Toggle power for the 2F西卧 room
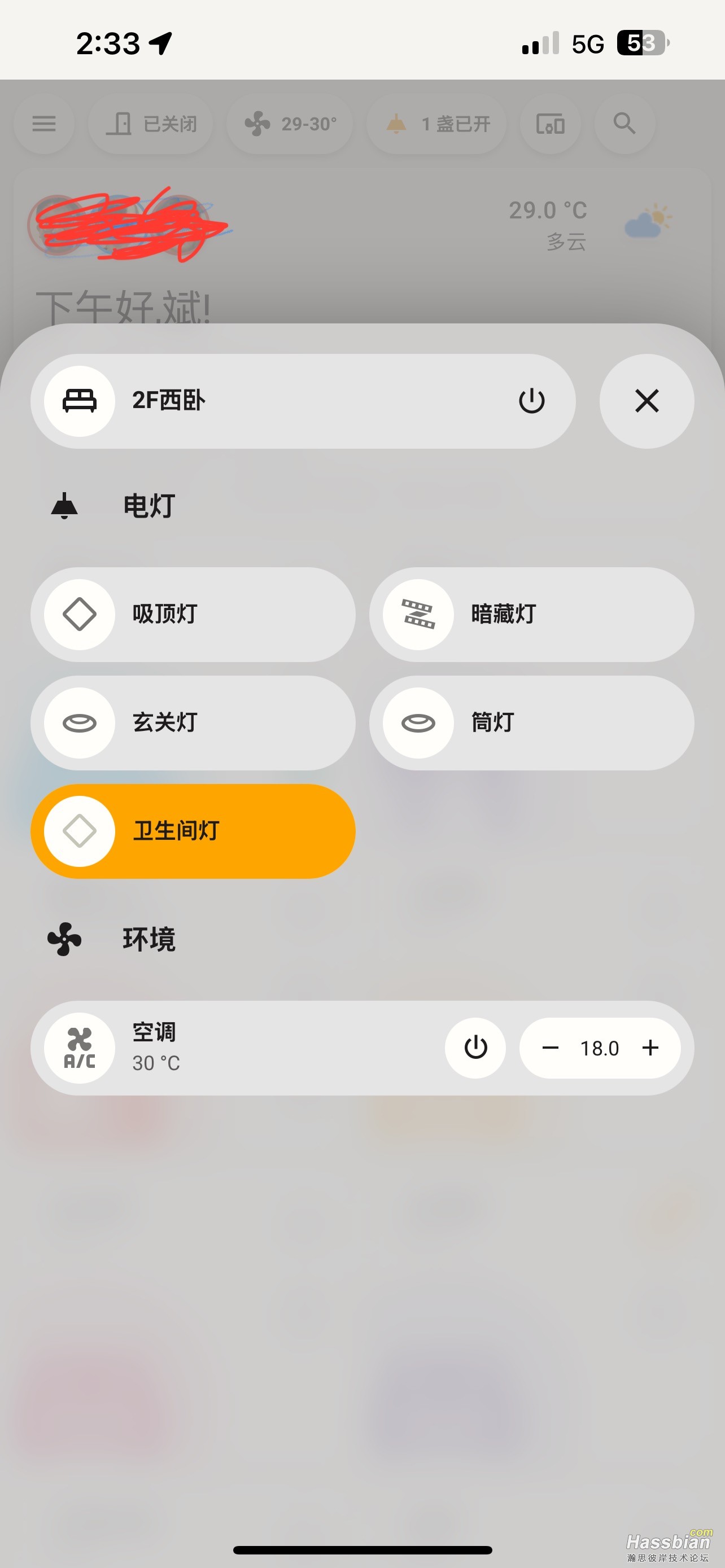 pos(531,401)
